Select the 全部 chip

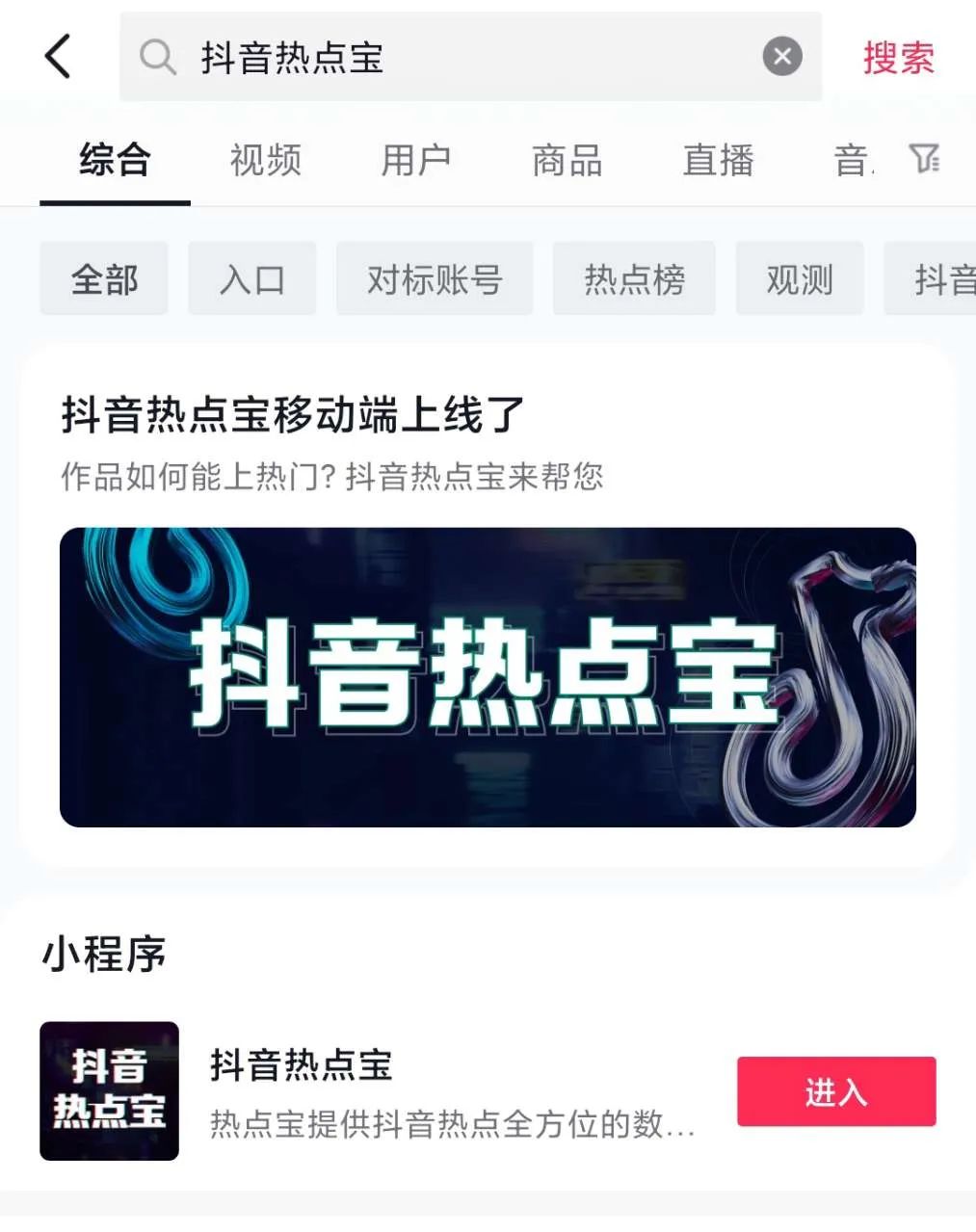coord(104,279)
